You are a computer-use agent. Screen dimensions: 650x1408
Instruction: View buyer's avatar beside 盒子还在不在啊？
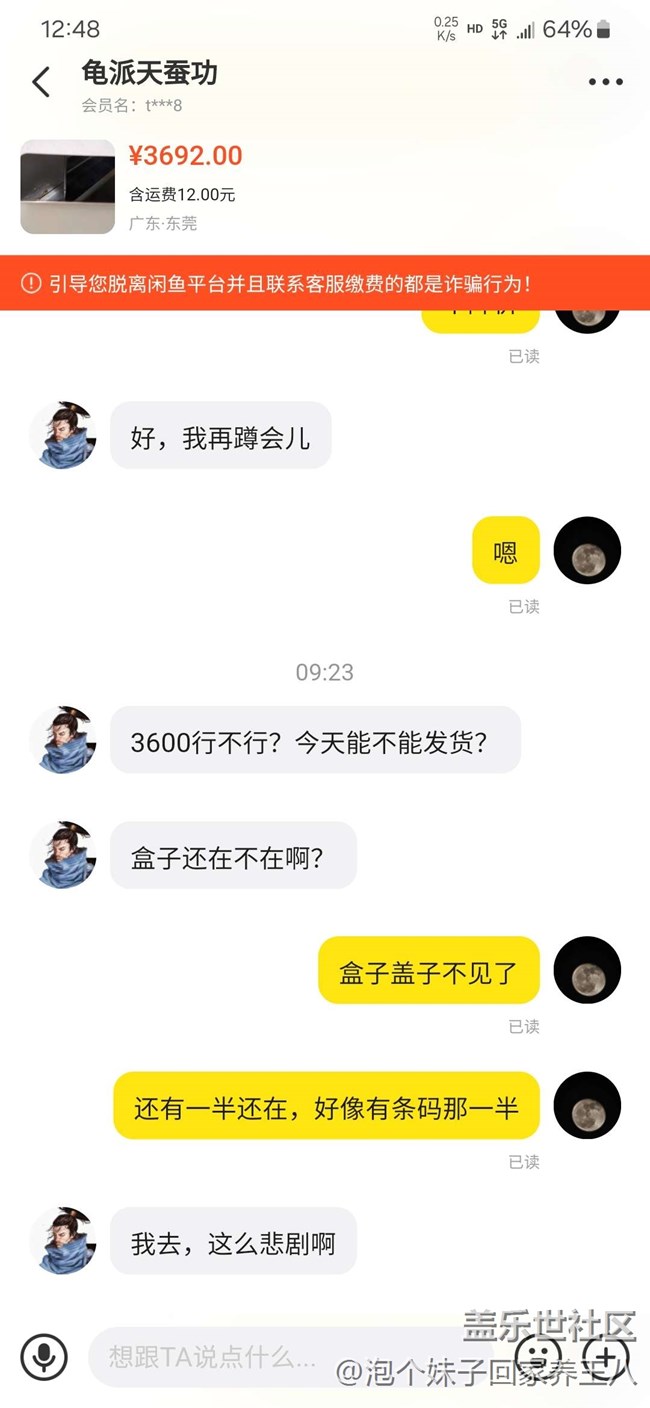click(x=64, y=855)
